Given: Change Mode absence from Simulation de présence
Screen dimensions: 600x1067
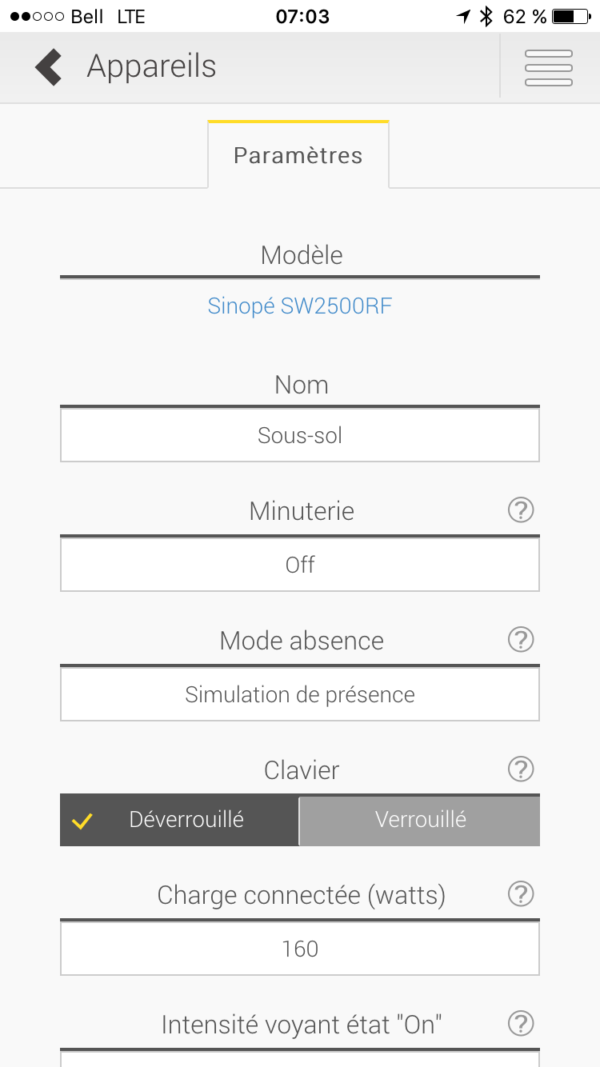Looking at the screenshot, I should pyautogui.click(x=300, y=694).
